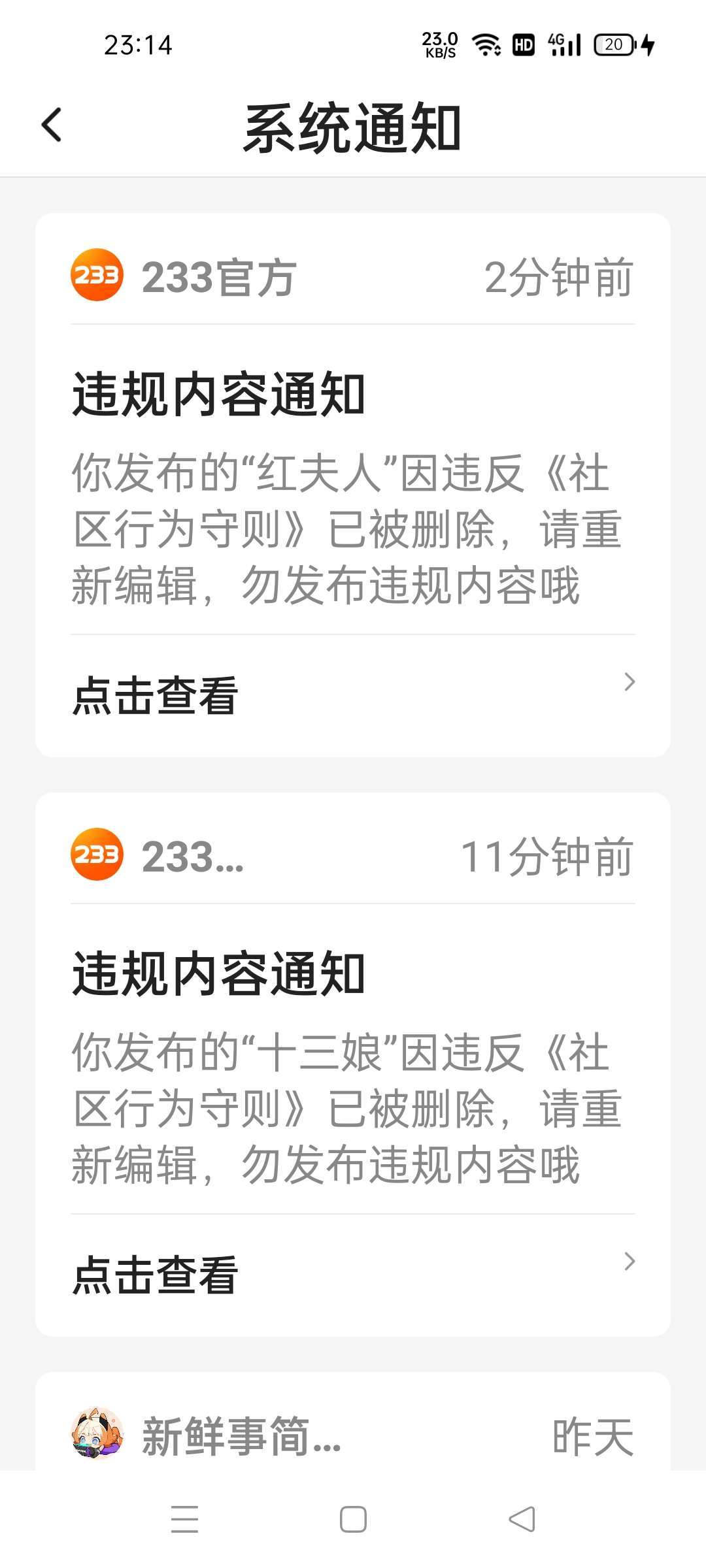Open the 新鲜事简… notification from yesterday

(x=353, y=1436)
